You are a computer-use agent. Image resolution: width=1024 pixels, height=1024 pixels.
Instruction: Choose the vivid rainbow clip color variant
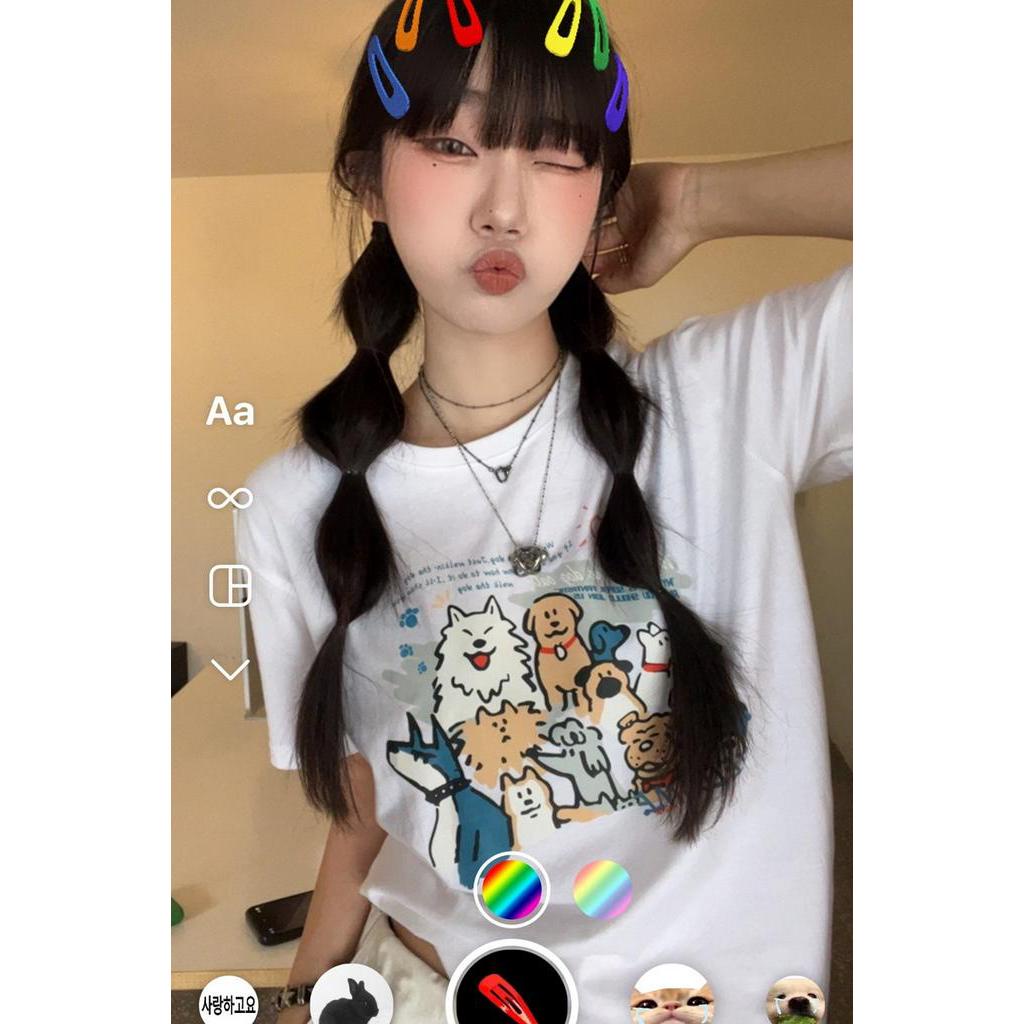pyautogui.click(x=511, y=888)
